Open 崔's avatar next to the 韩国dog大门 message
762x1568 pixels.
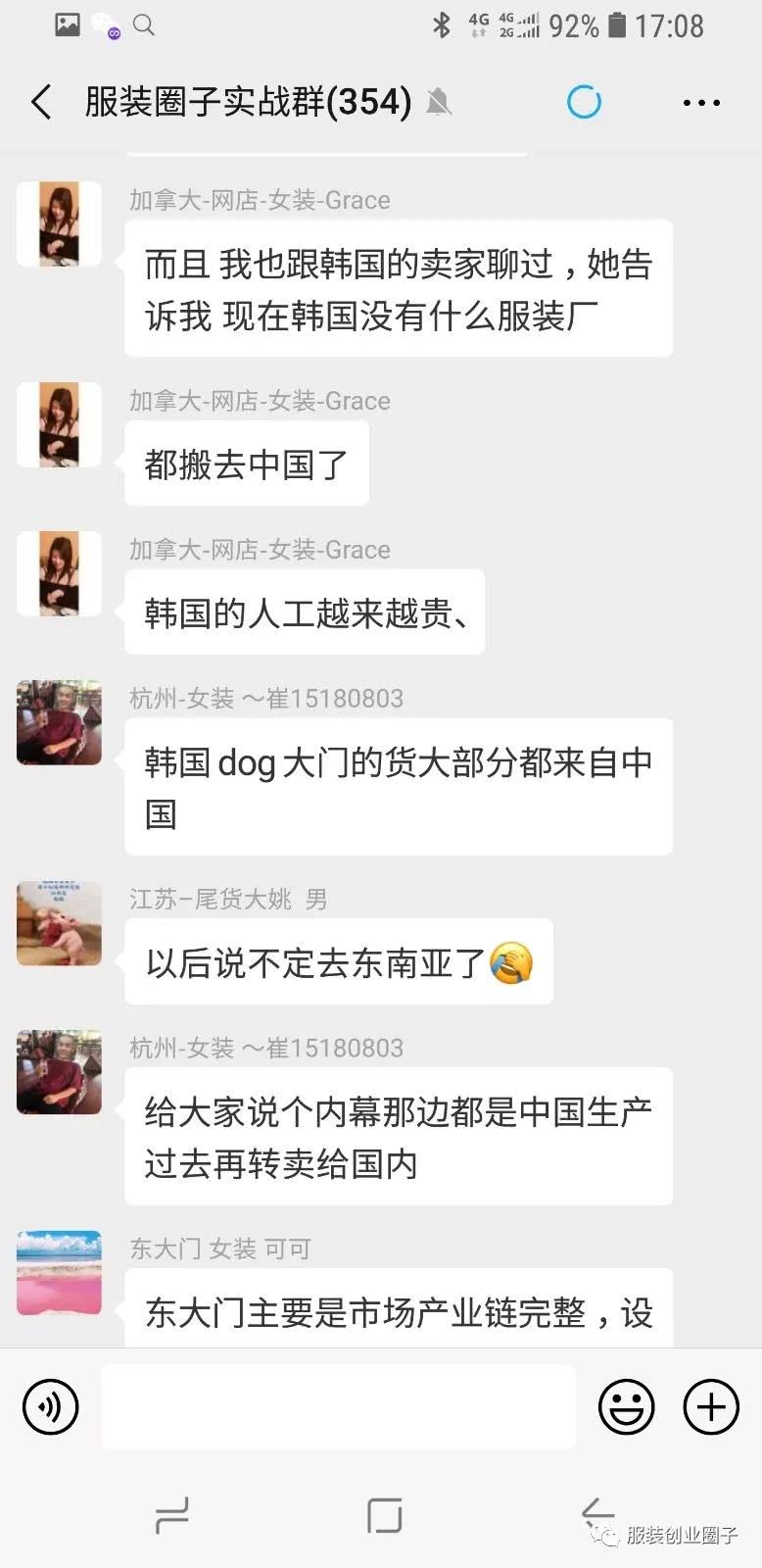[60, 722]
